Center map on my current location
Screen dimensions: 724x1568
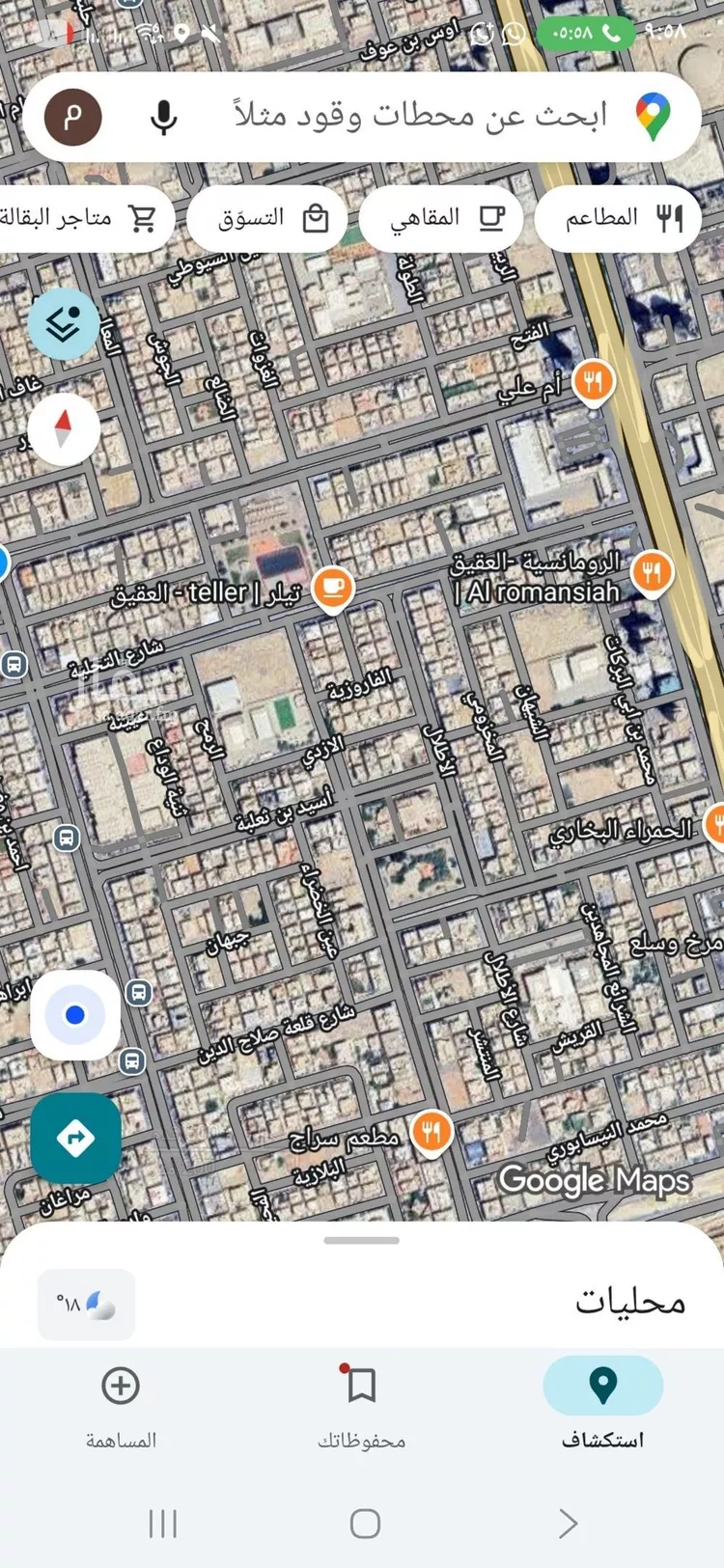coord(74,1014)
